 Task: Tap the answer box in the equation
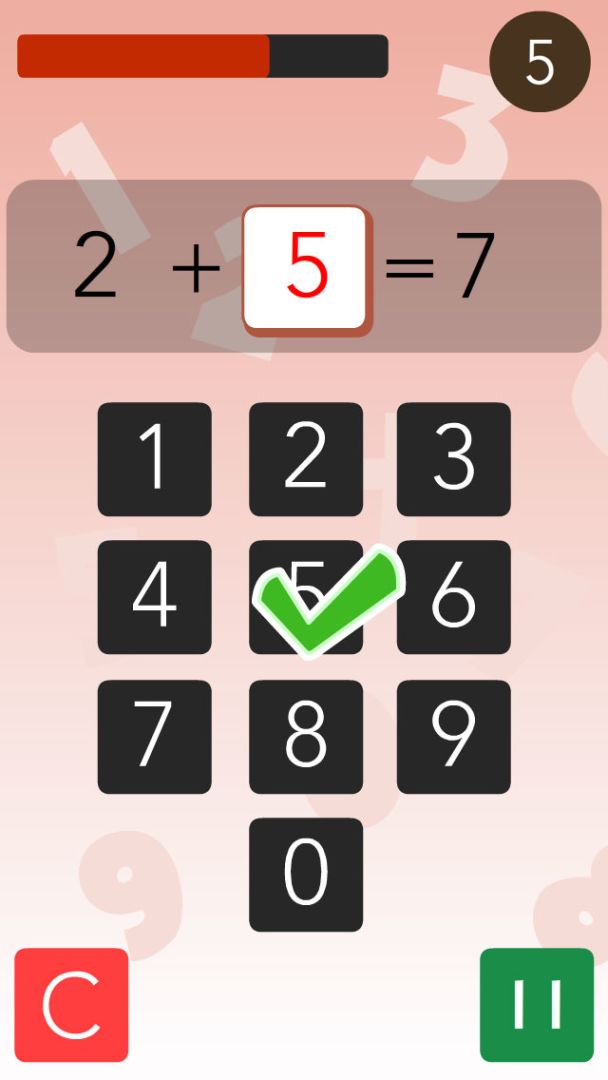306,268
